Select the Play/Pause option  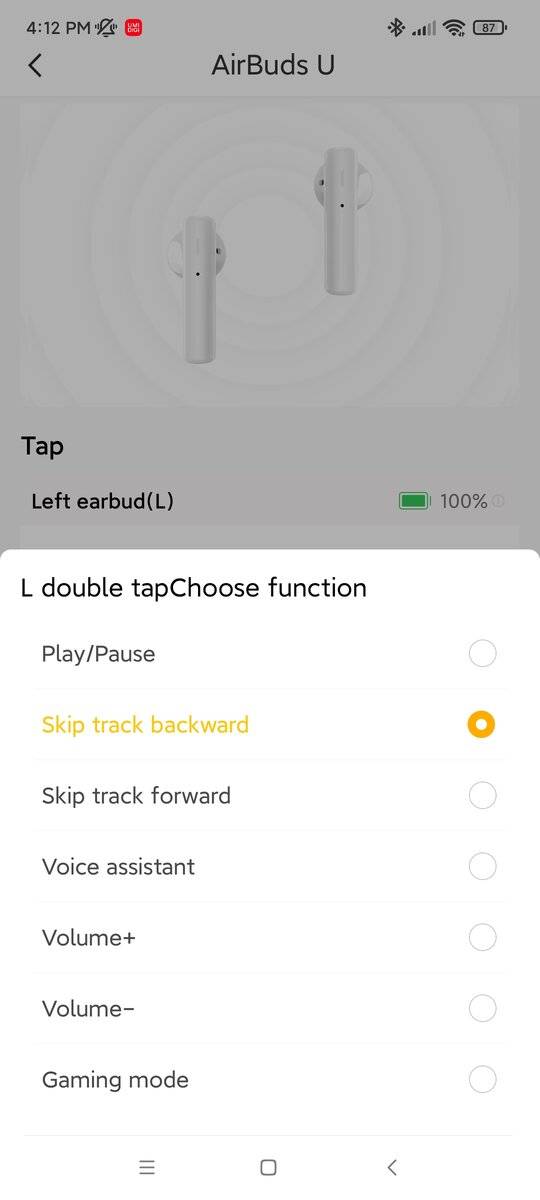pyautogui.click(x=269, y=654)
